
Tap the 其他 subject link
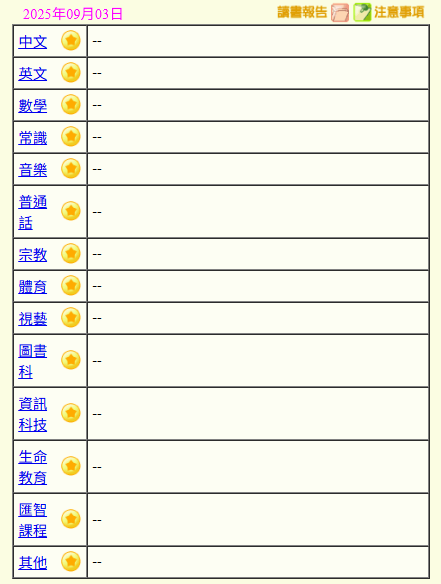pos(33,562)
